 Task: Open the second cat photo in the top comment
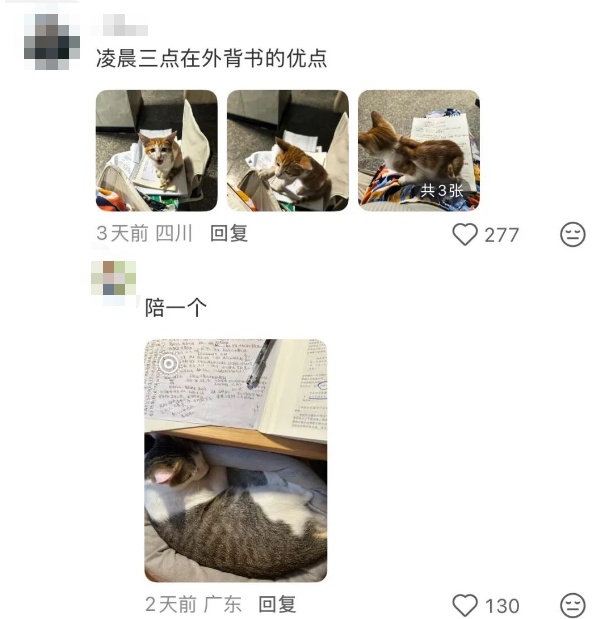tap(288, 150)
